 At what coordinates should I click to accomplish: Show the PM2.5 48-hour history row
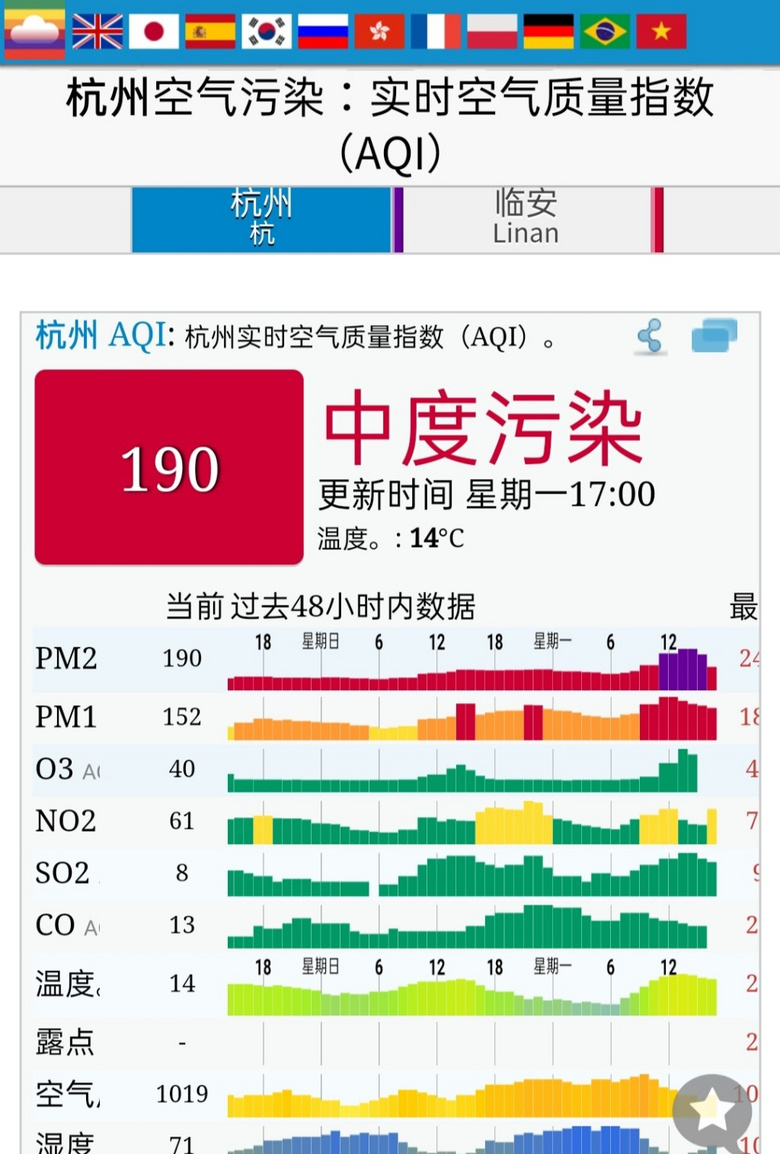[x=472, y=660]
